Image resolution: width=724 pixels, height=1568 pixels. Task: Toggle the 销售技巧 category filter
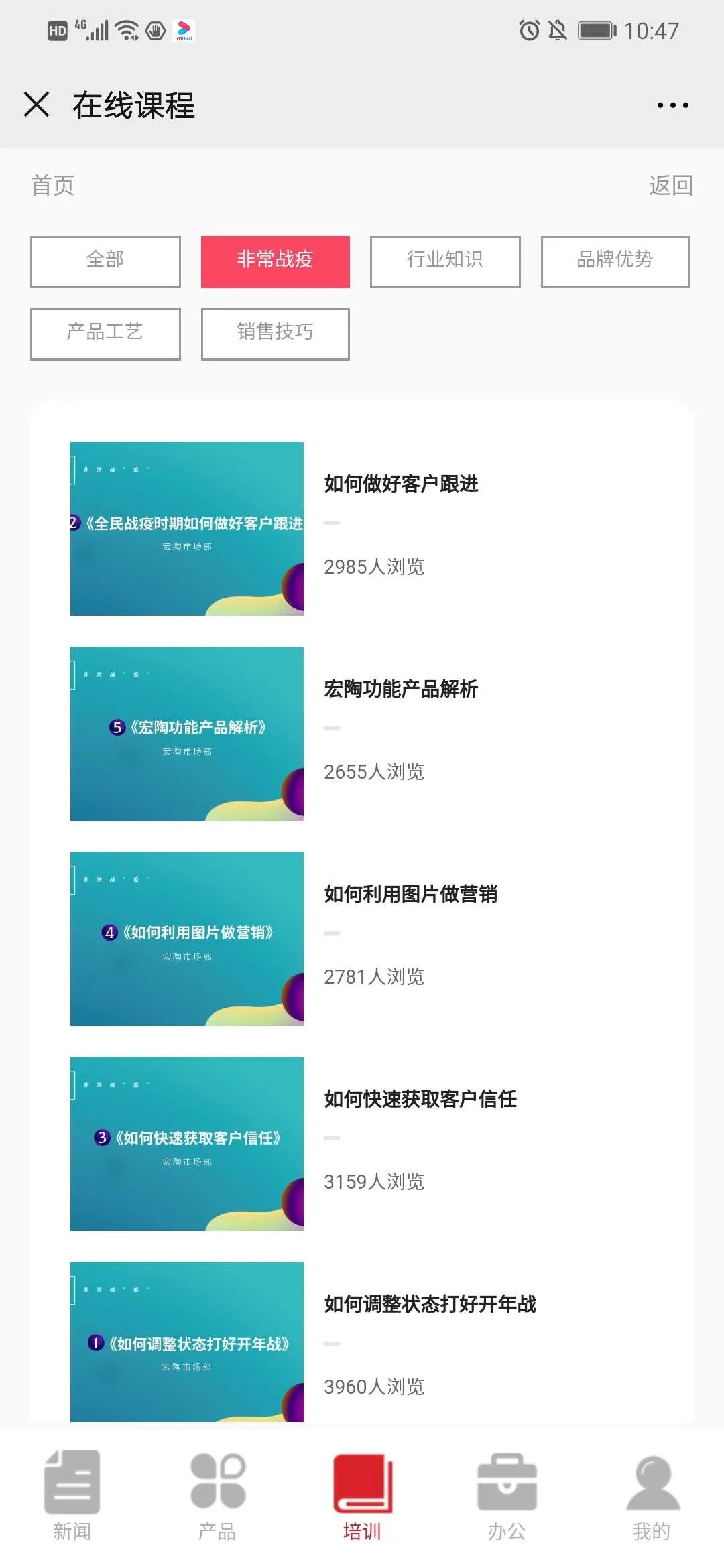coord(275,334)
